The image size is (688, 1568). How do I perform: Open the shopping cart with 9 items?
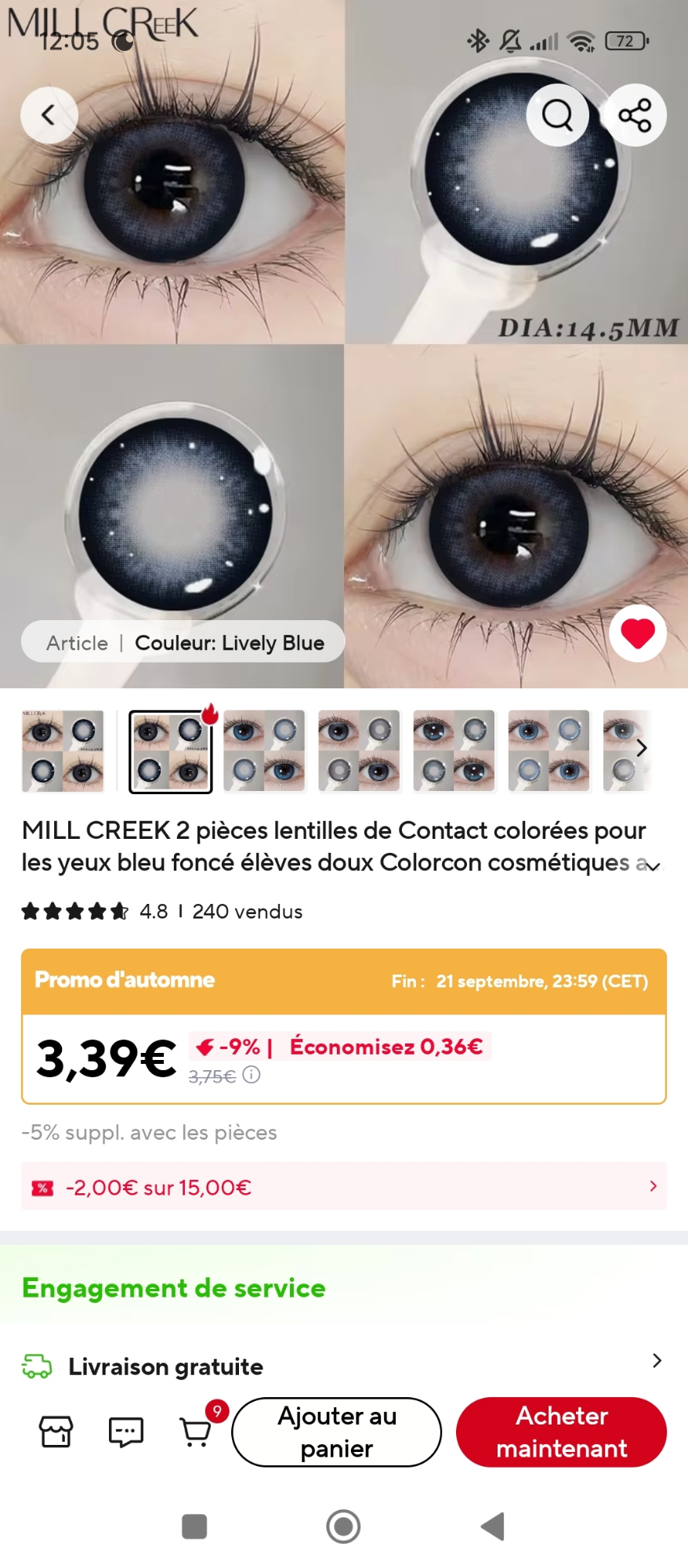click(196, 1432)
